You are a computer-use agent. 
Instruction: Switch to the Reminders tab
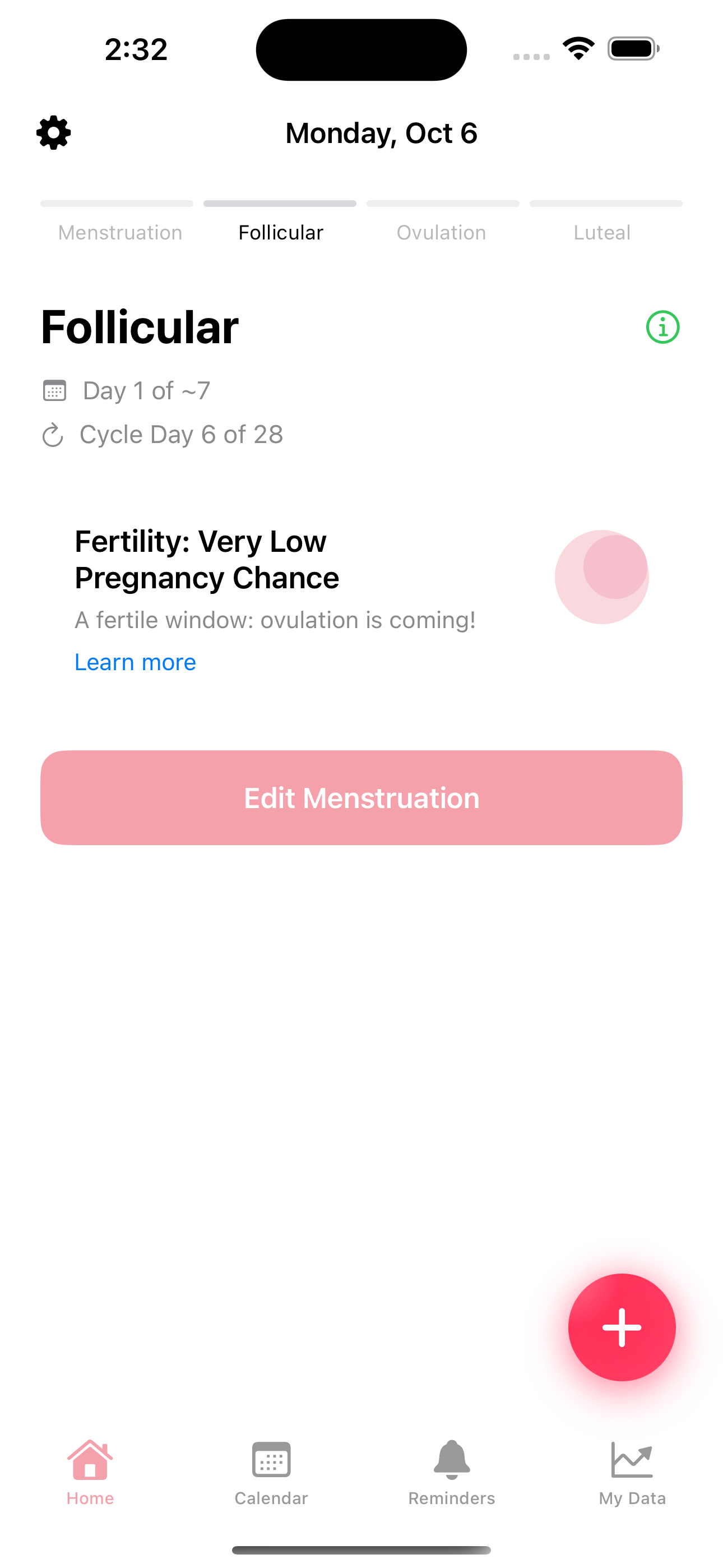[452, 1470]
